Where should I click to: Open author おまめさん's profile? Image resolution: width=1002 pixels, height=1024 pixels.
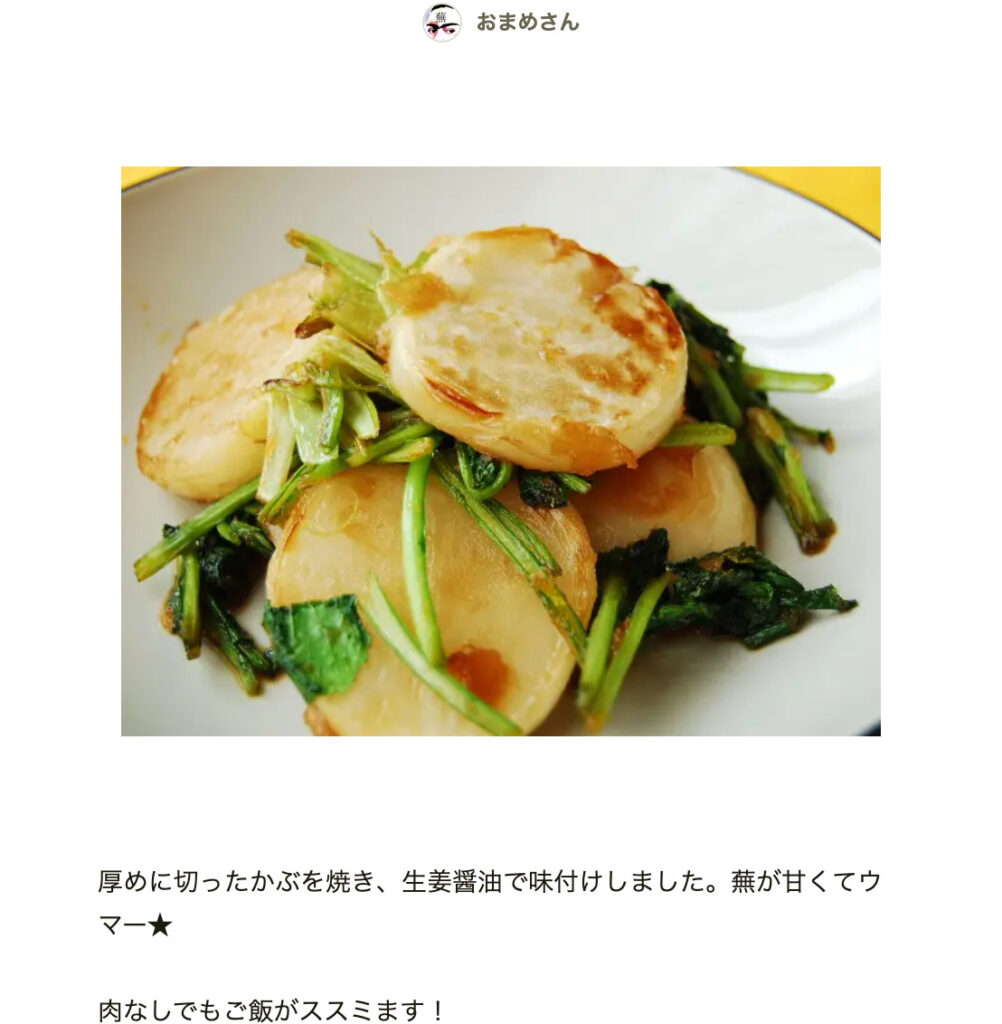(526, 22)
